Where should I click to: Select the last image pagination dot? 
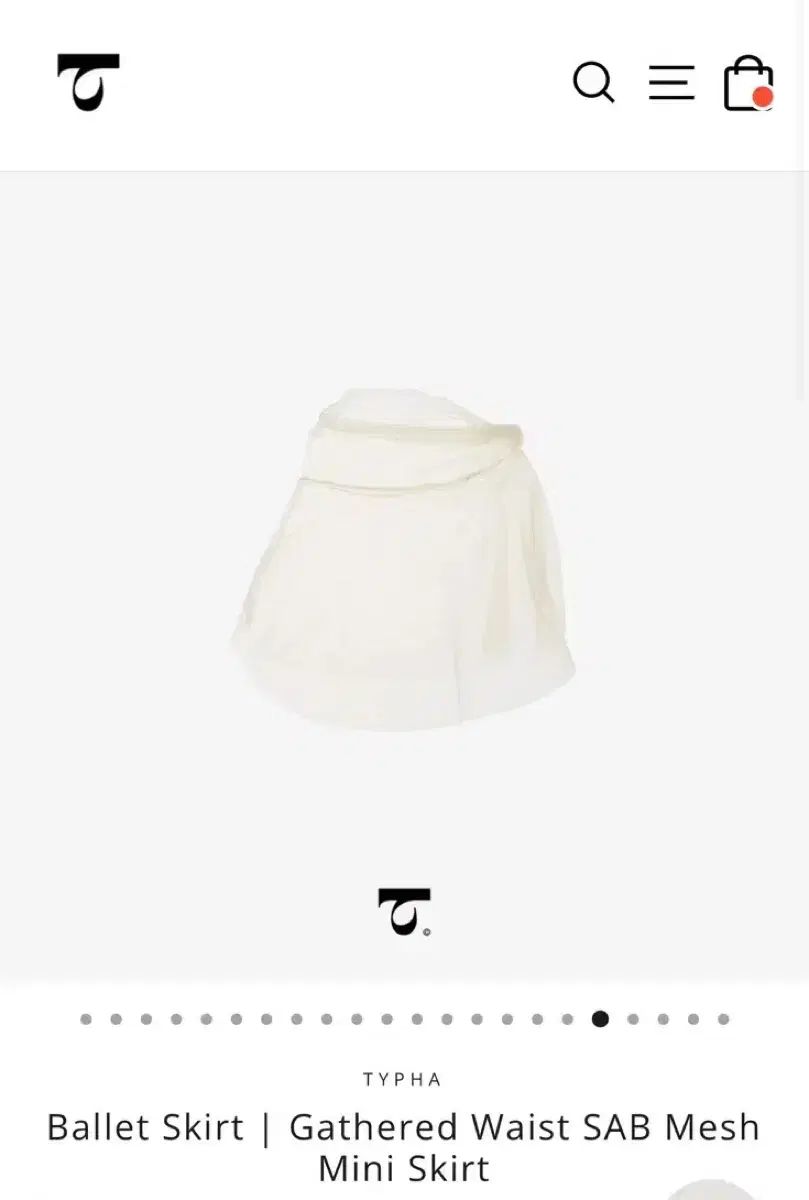coord(723,1019)
